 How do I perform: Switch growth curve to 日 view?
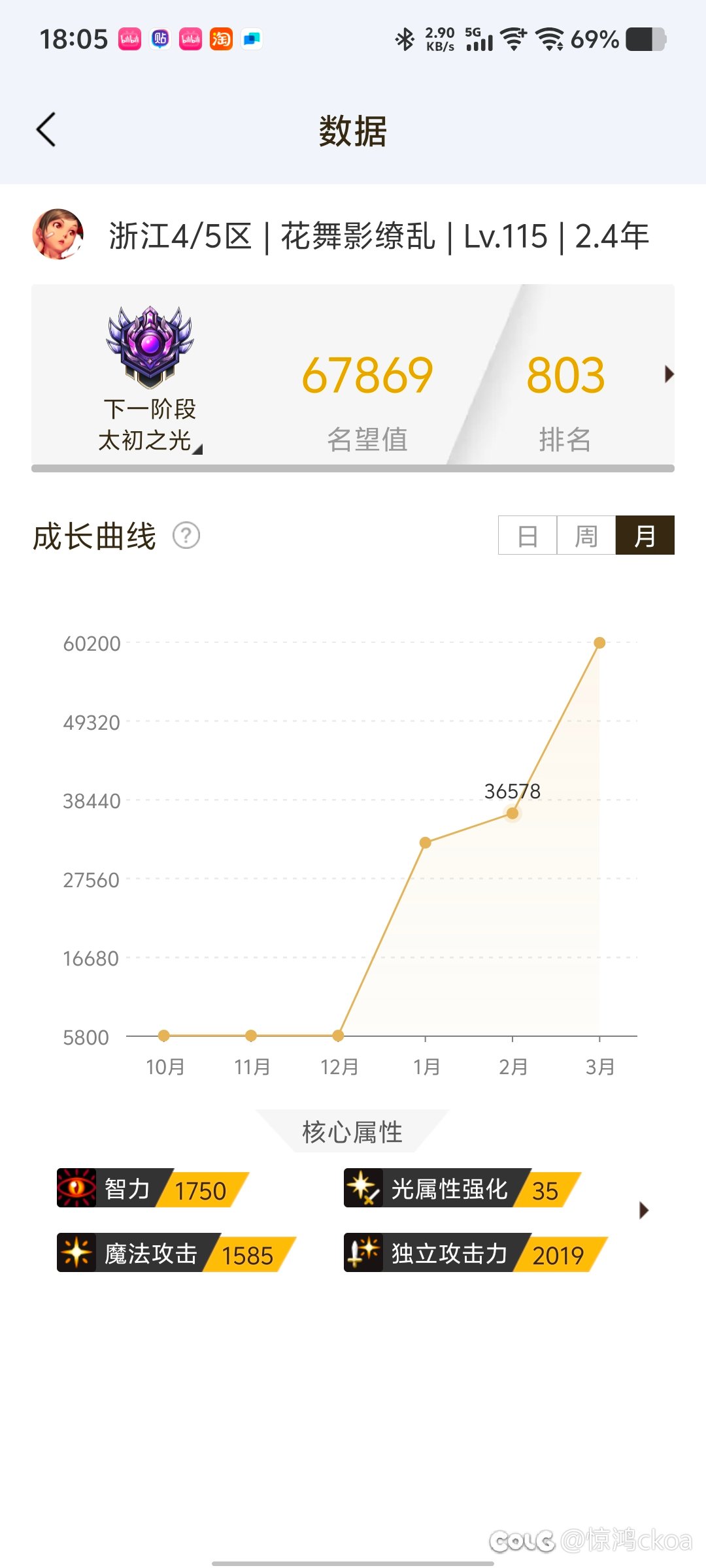(x=528, y=535)
